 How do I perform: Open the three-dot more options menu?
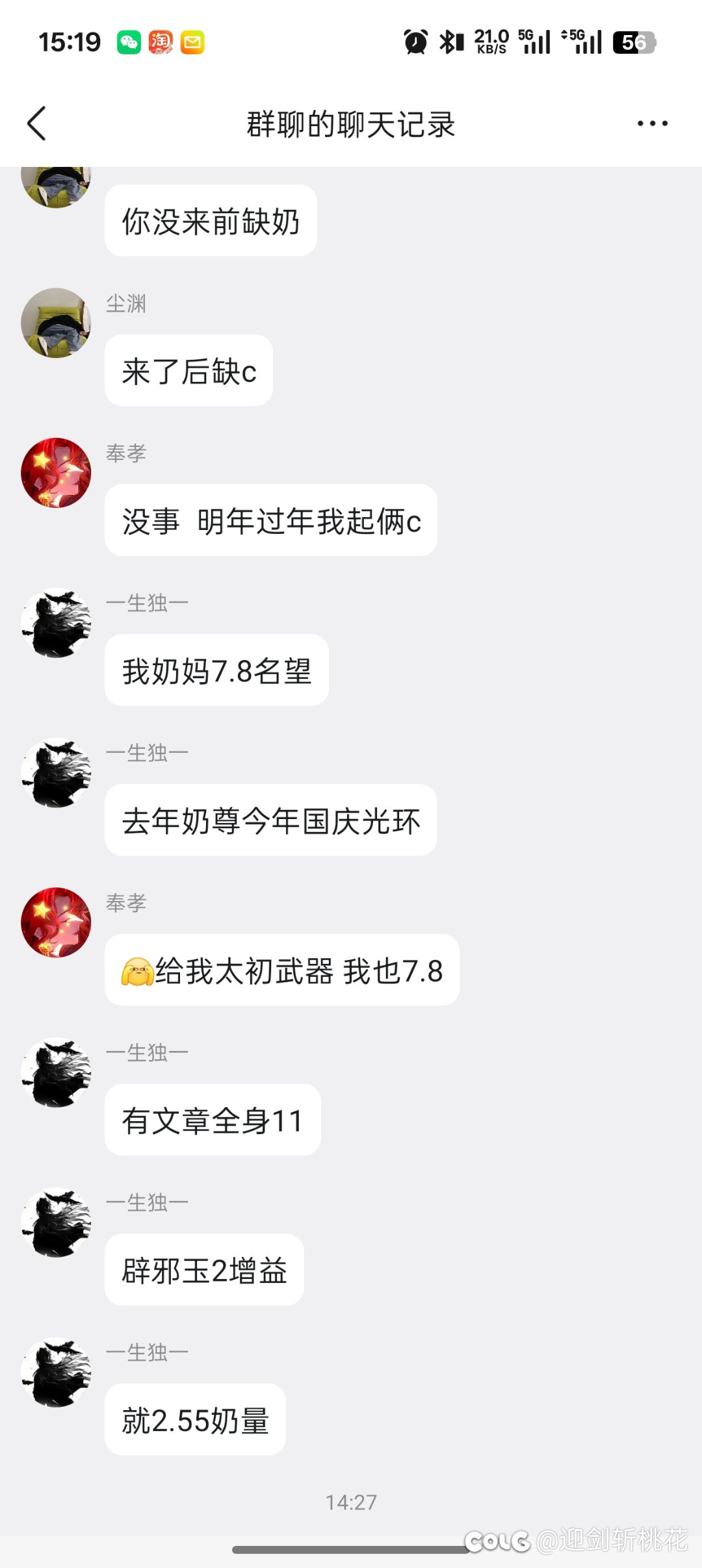coord(652,123)
